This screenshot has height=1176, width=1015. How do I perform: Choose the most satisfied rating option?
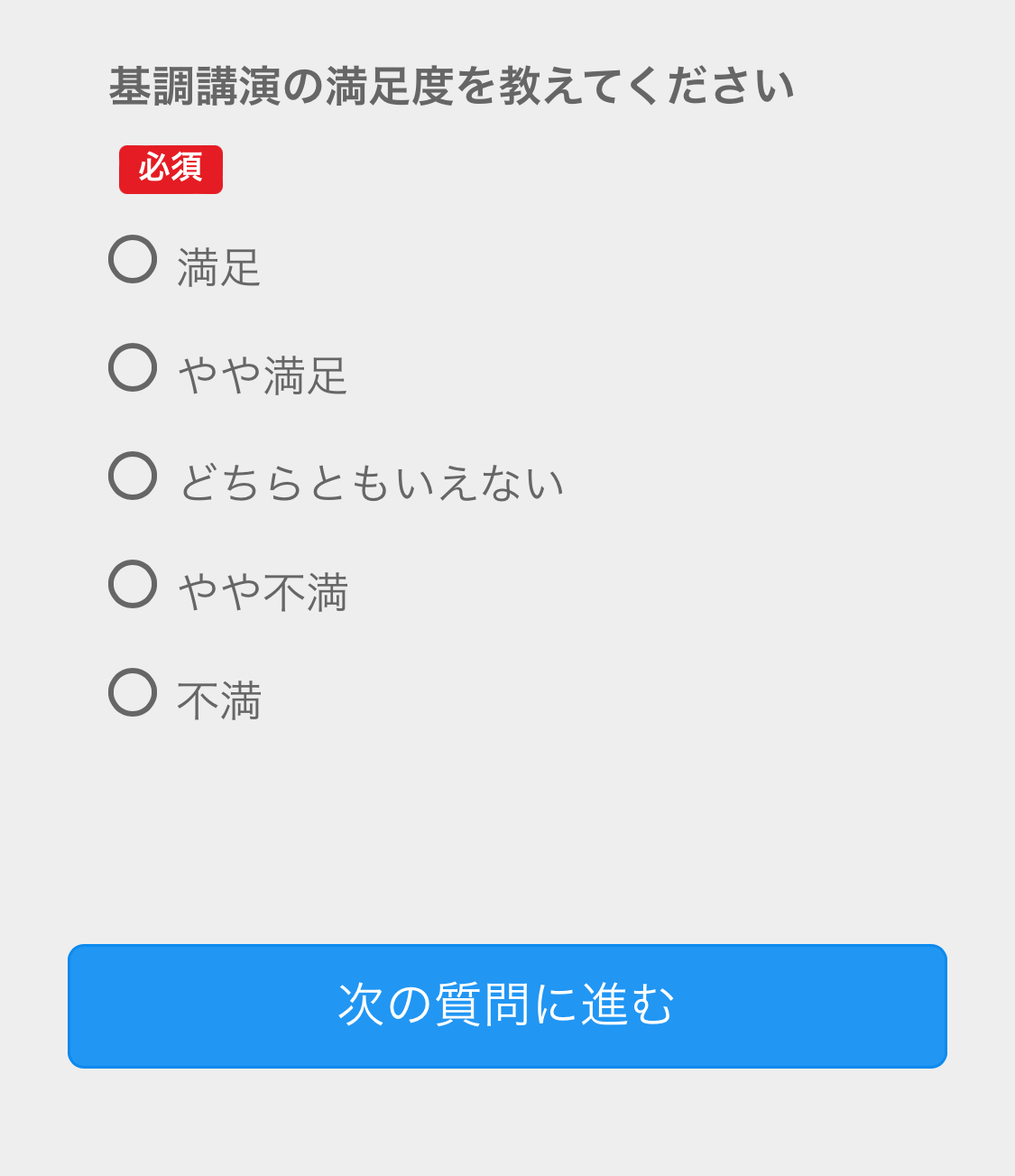(133, 260)
